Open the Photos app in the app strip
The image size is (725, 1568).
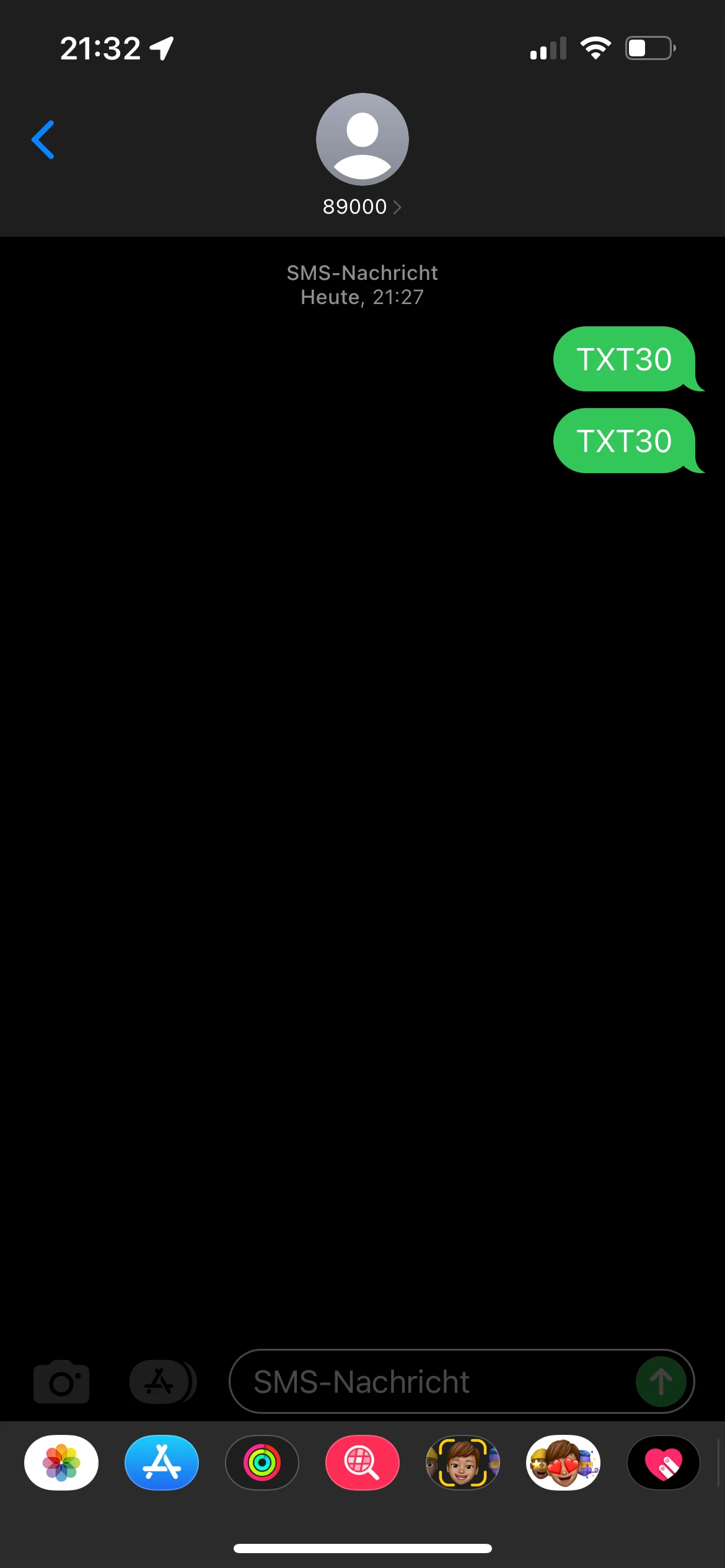pos(61,1463)
